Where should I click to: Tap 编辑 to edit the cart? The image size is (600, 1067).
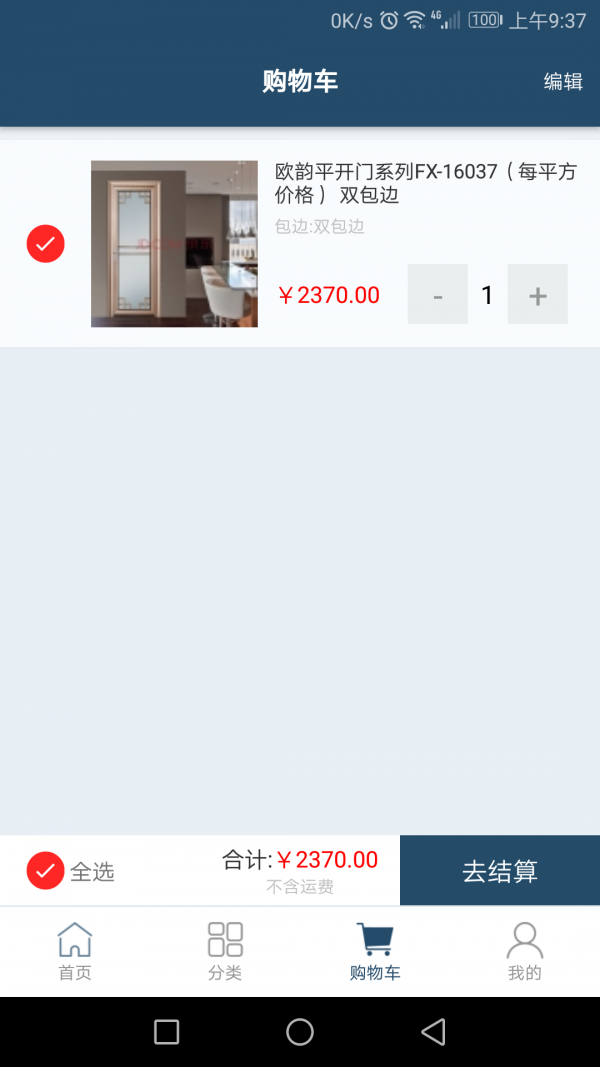coord(563,82)
